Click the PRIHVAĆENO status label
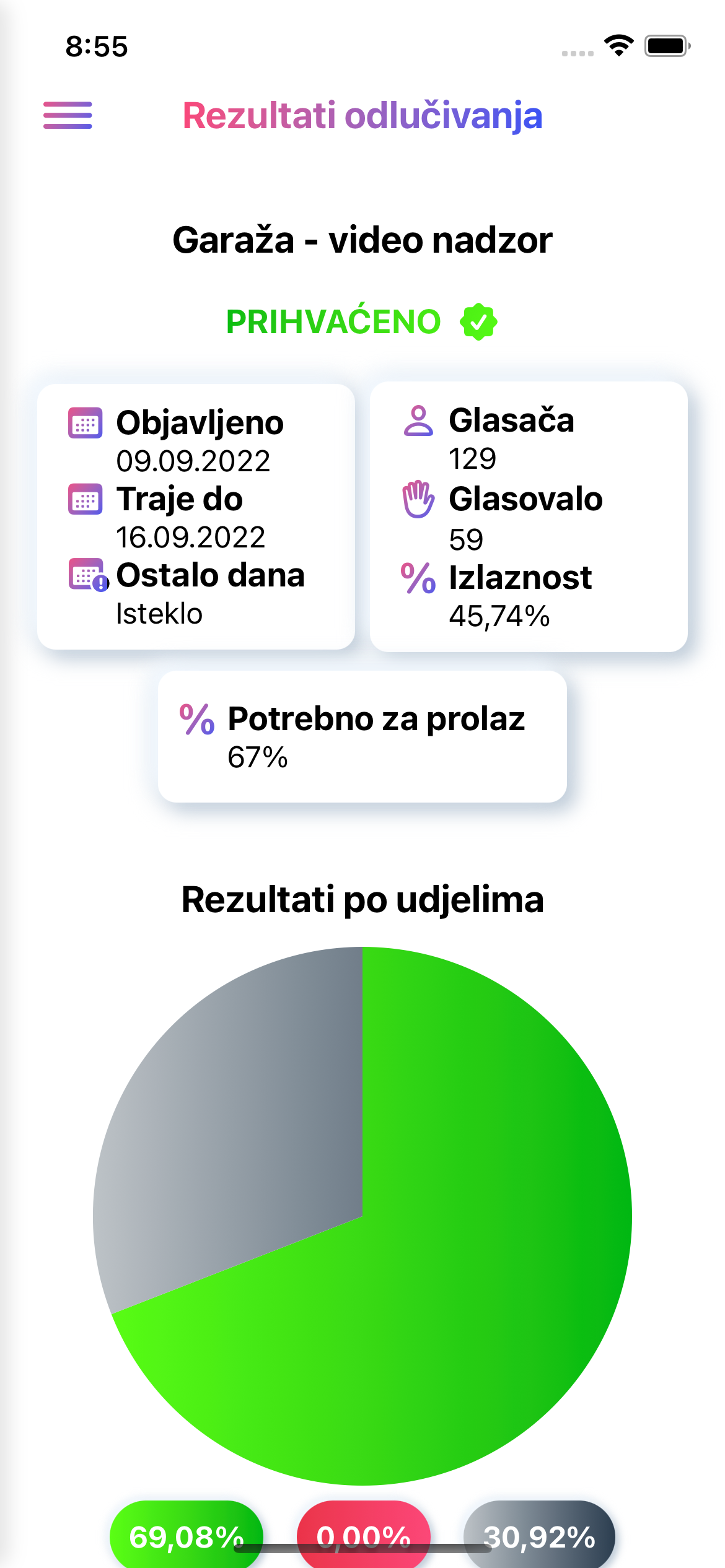The image size is (725, 1568). (333, 321)
